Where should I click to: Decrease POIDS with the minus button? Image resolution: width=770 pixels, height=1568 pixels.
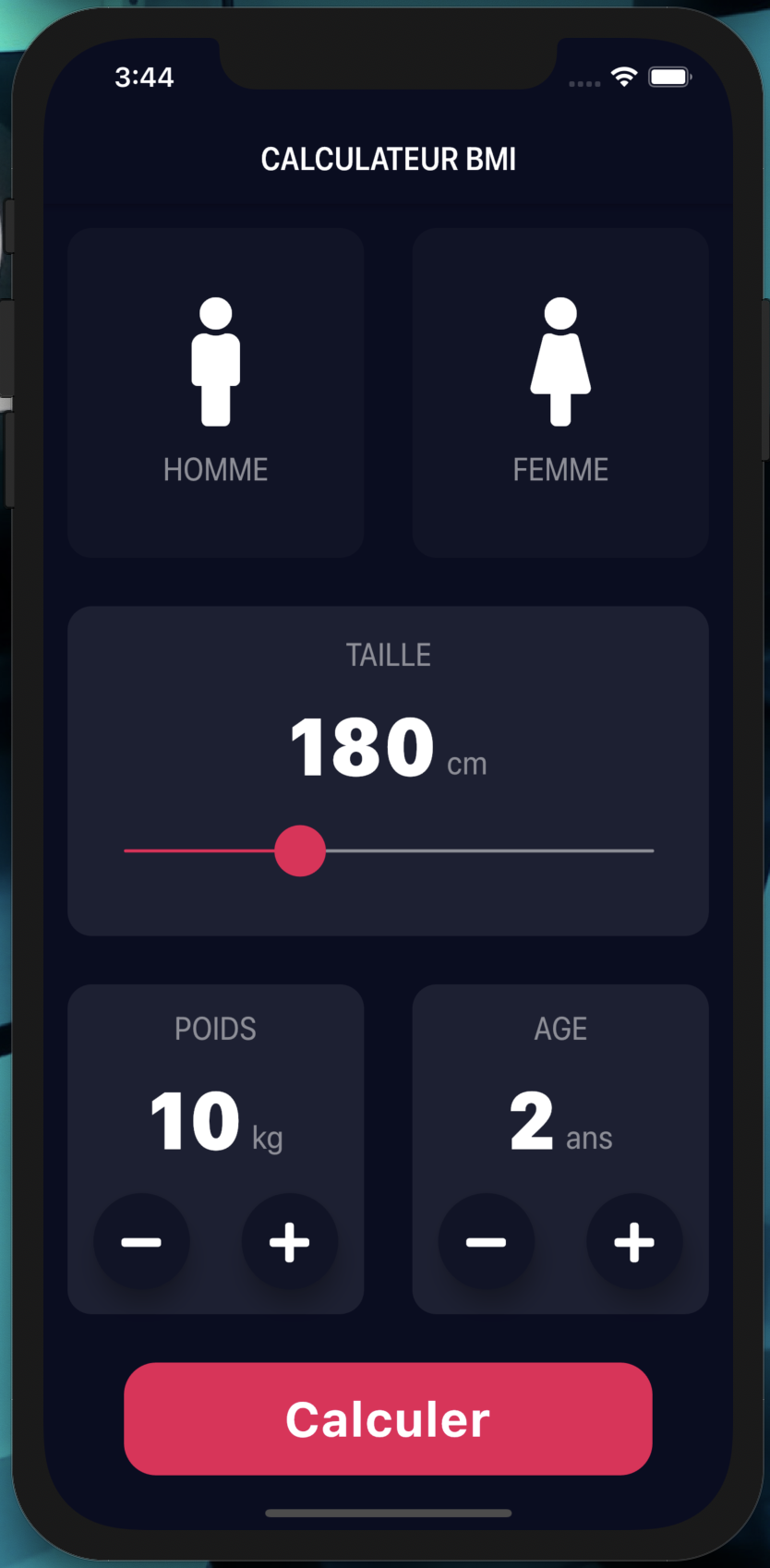tap(141, 1241)
